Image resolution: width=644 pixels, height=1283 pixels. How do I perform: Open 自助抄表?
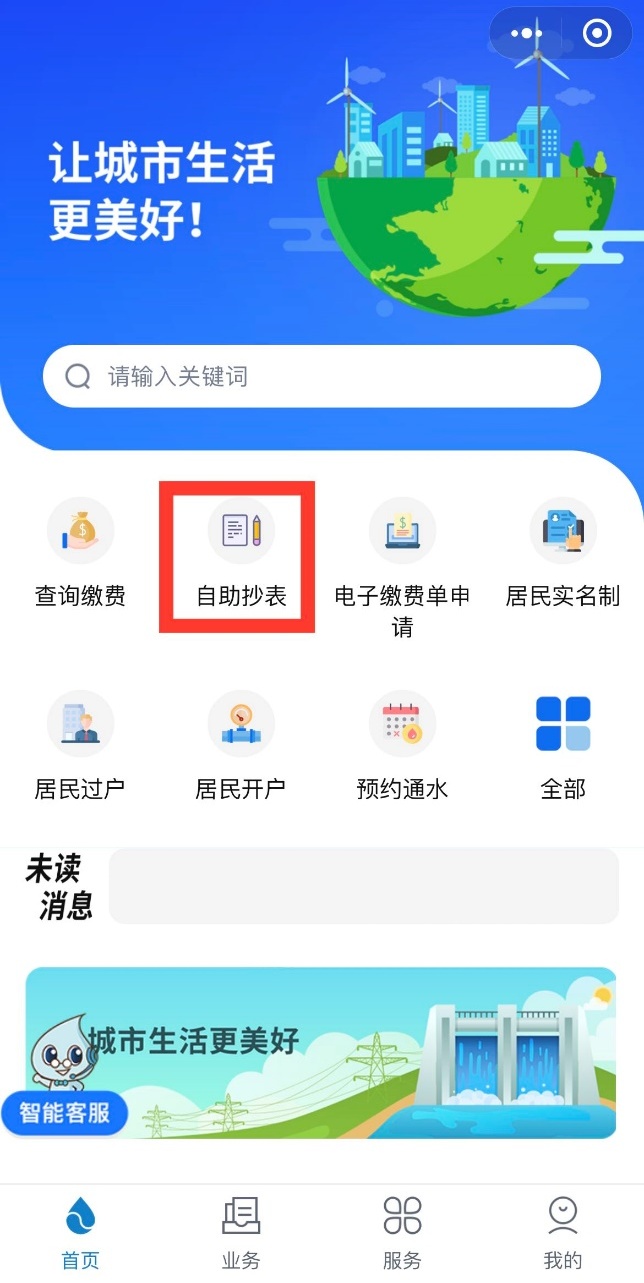point(241,553)
